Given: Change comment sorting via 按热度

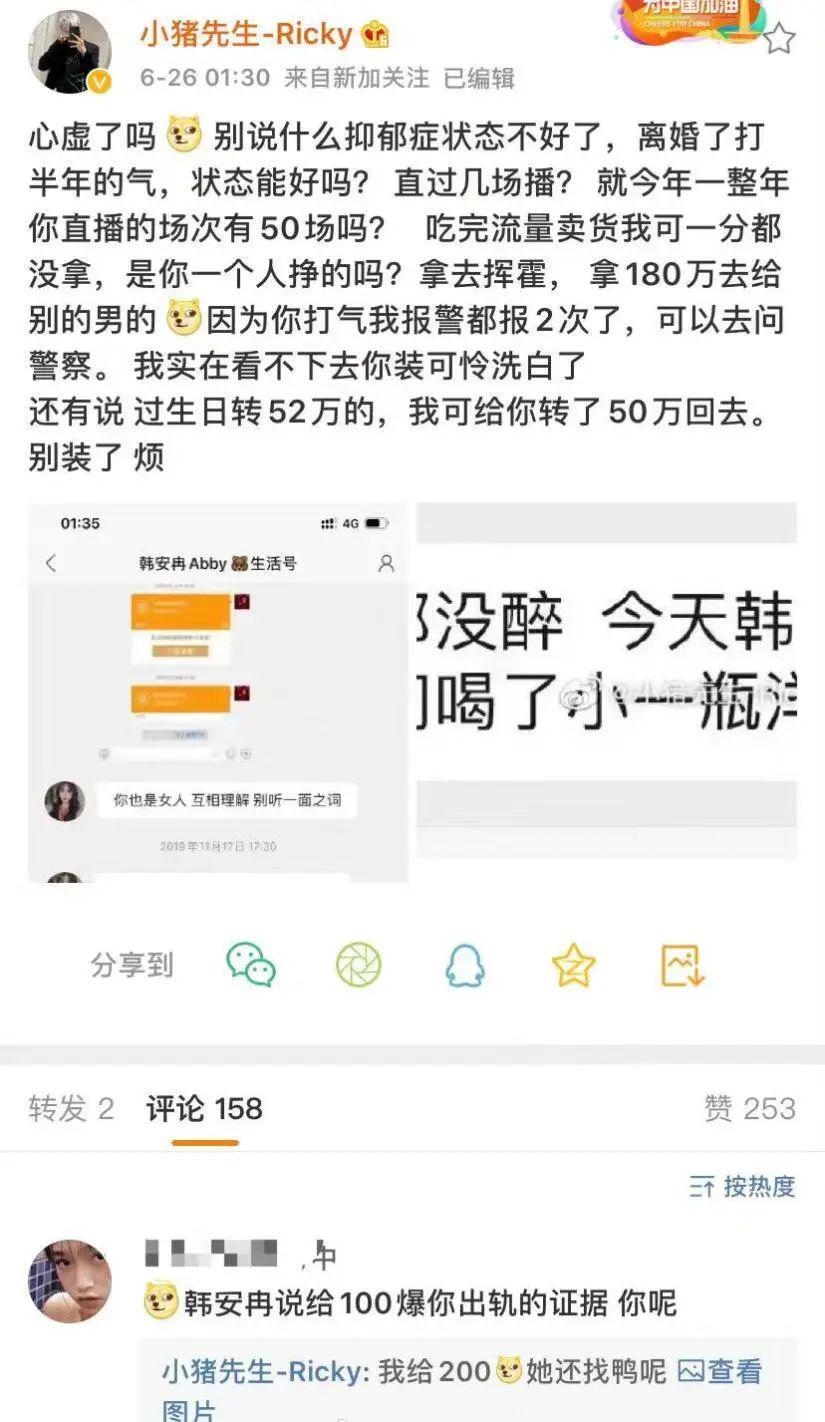Looking at the screenshot, I should coord(742,1187).
